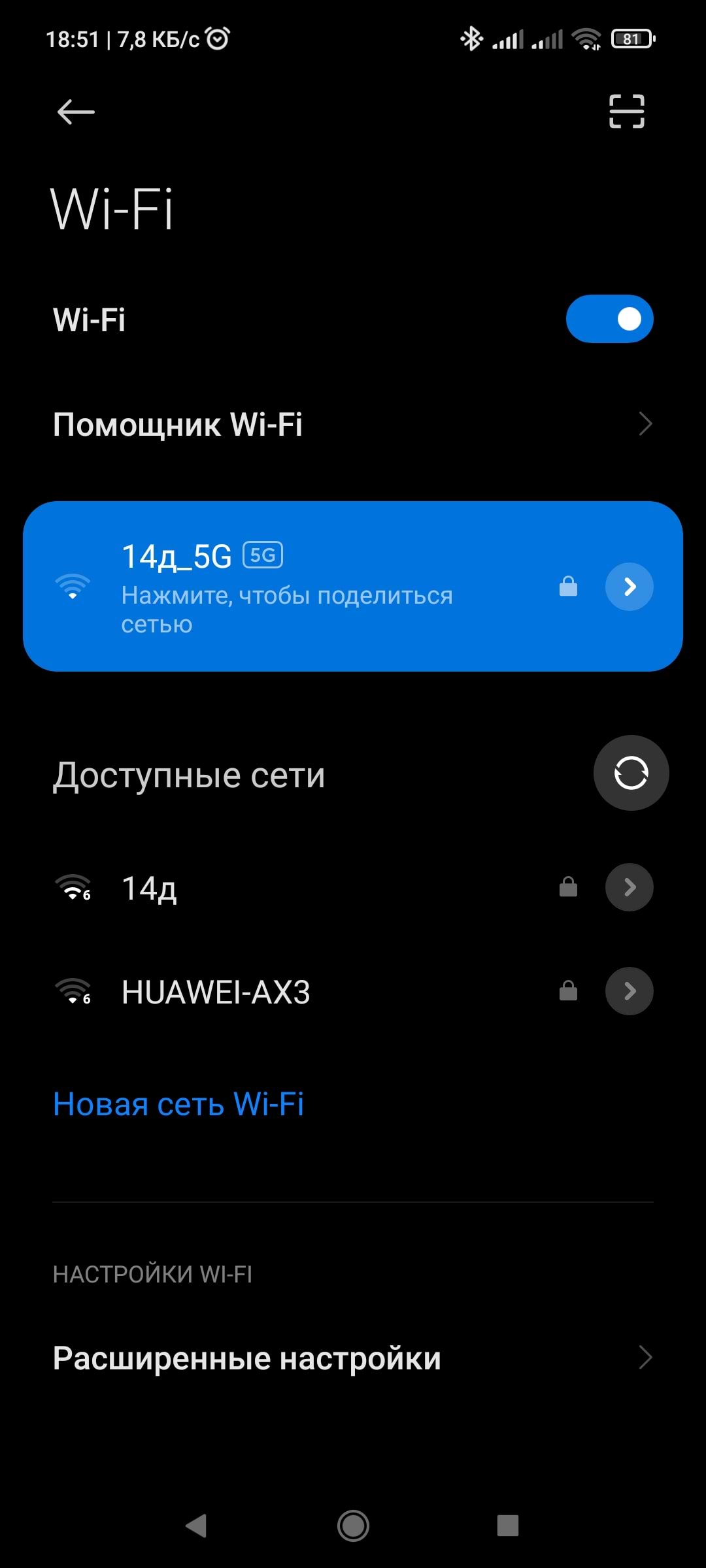Refresh the list of available networks
This screenshot has width=706, height=1568.
(x=631, y=773)
